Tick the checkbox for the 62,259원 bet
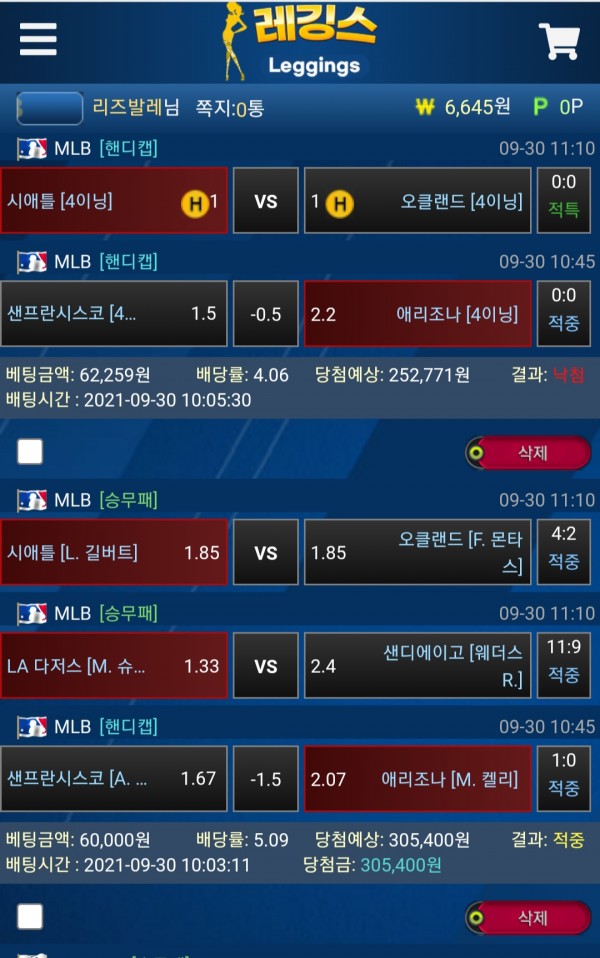600x958 pixels. coord(31,452)
